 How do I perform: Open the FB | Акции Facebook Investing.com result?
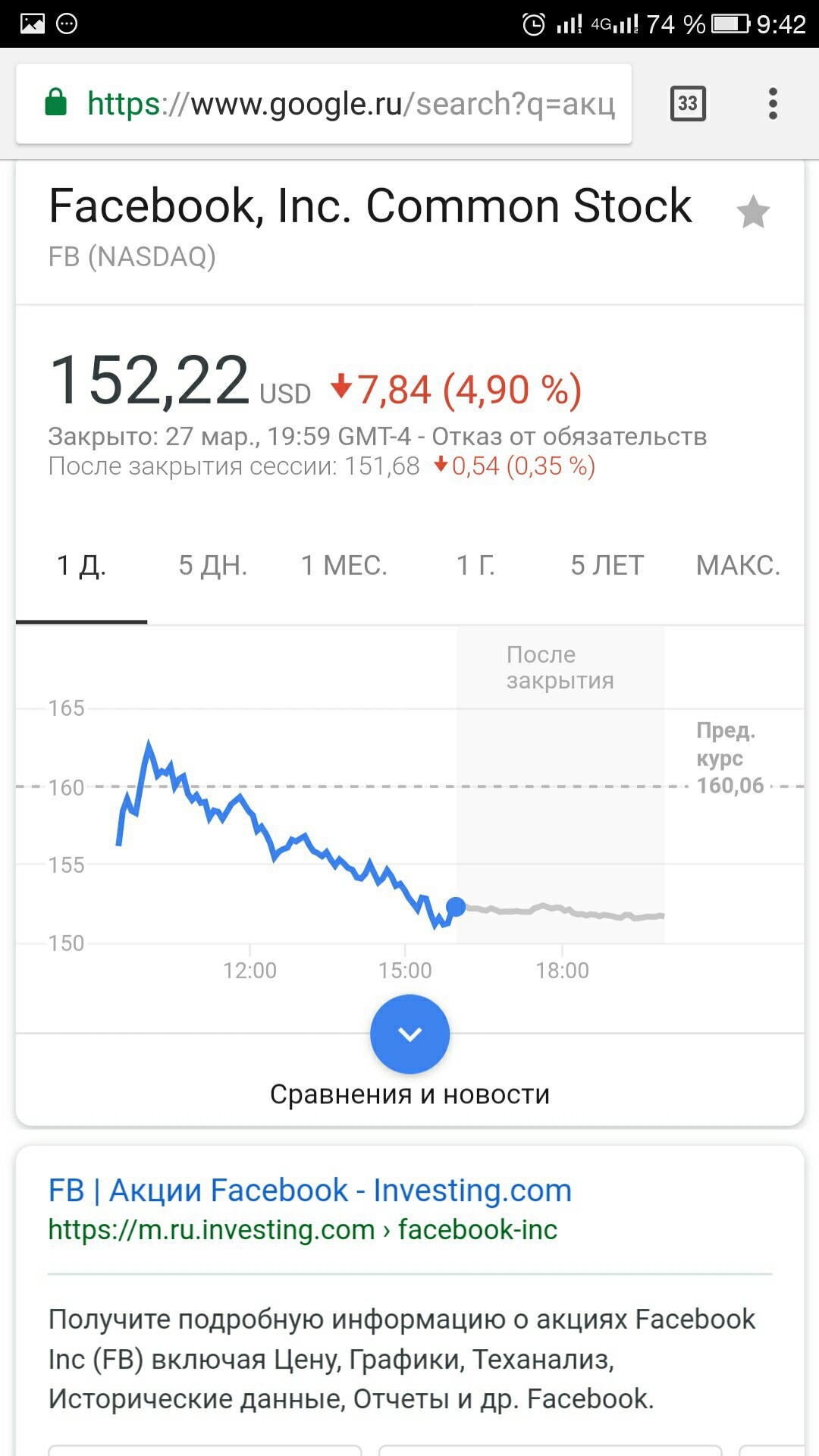[309, 1191]
